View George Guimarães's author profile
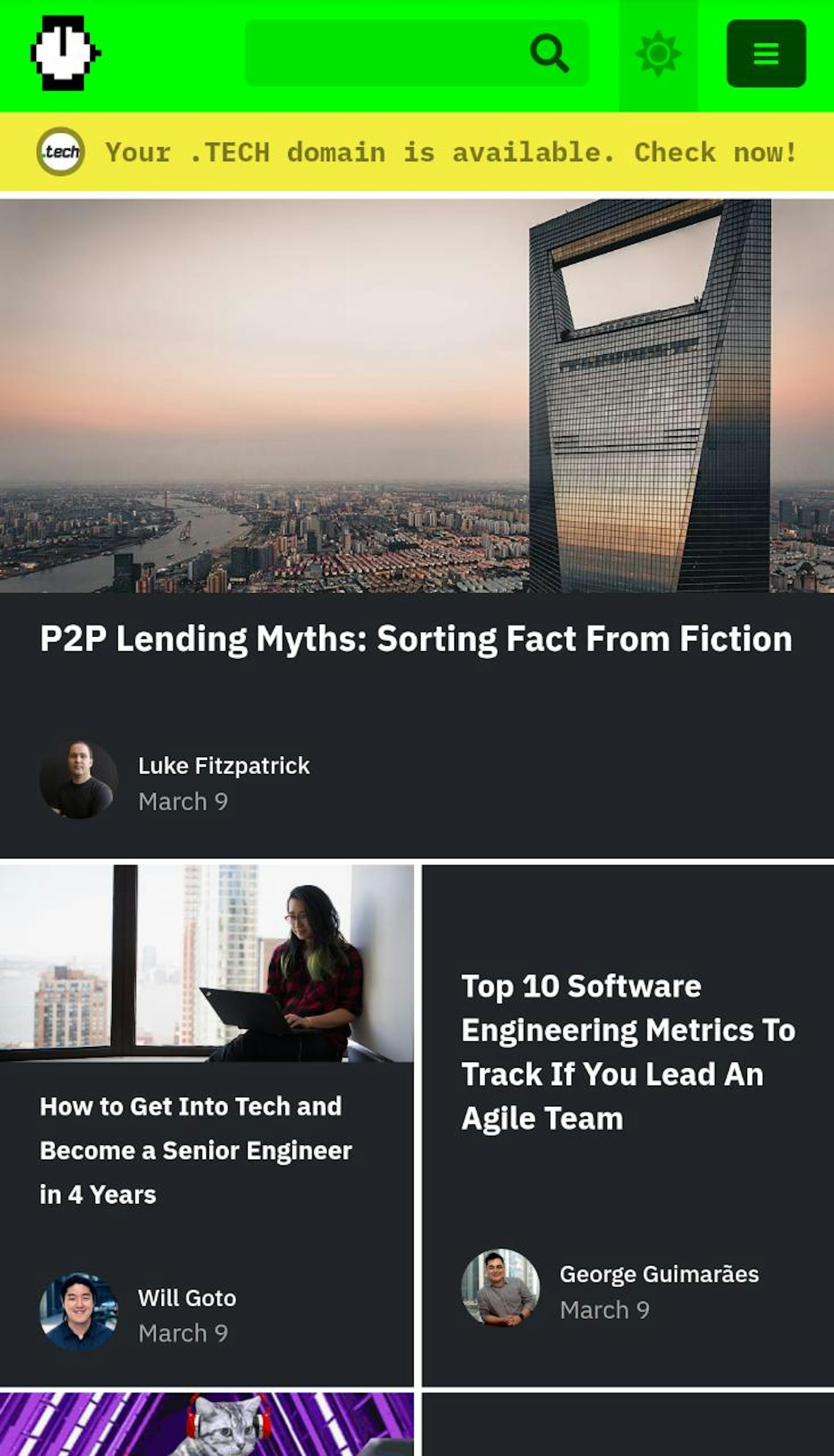The width and height of the screenshot is (834, 1456). (659, 1274)
